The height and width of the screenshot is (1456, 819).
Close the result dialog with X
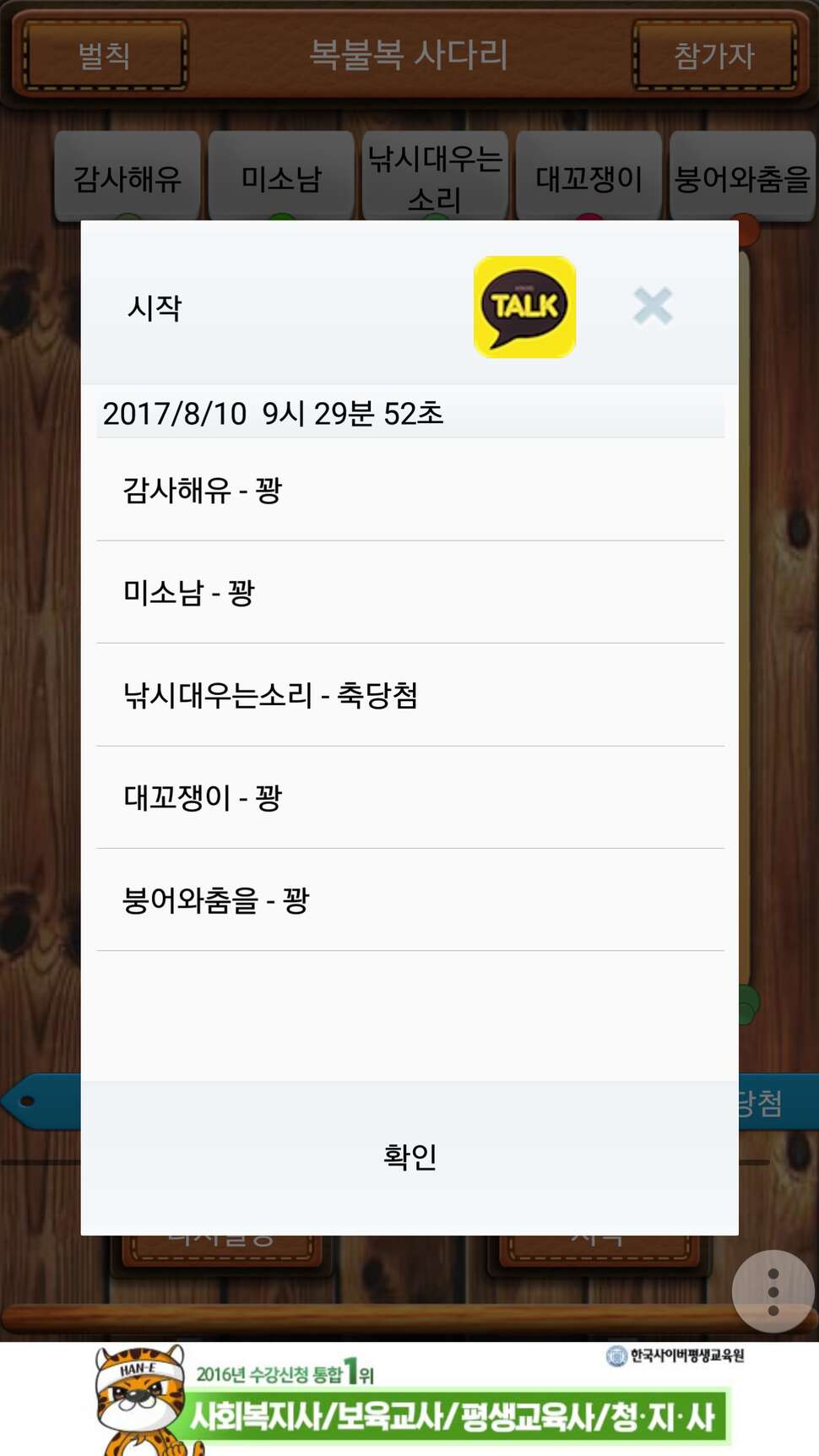[x=653, y=306]
